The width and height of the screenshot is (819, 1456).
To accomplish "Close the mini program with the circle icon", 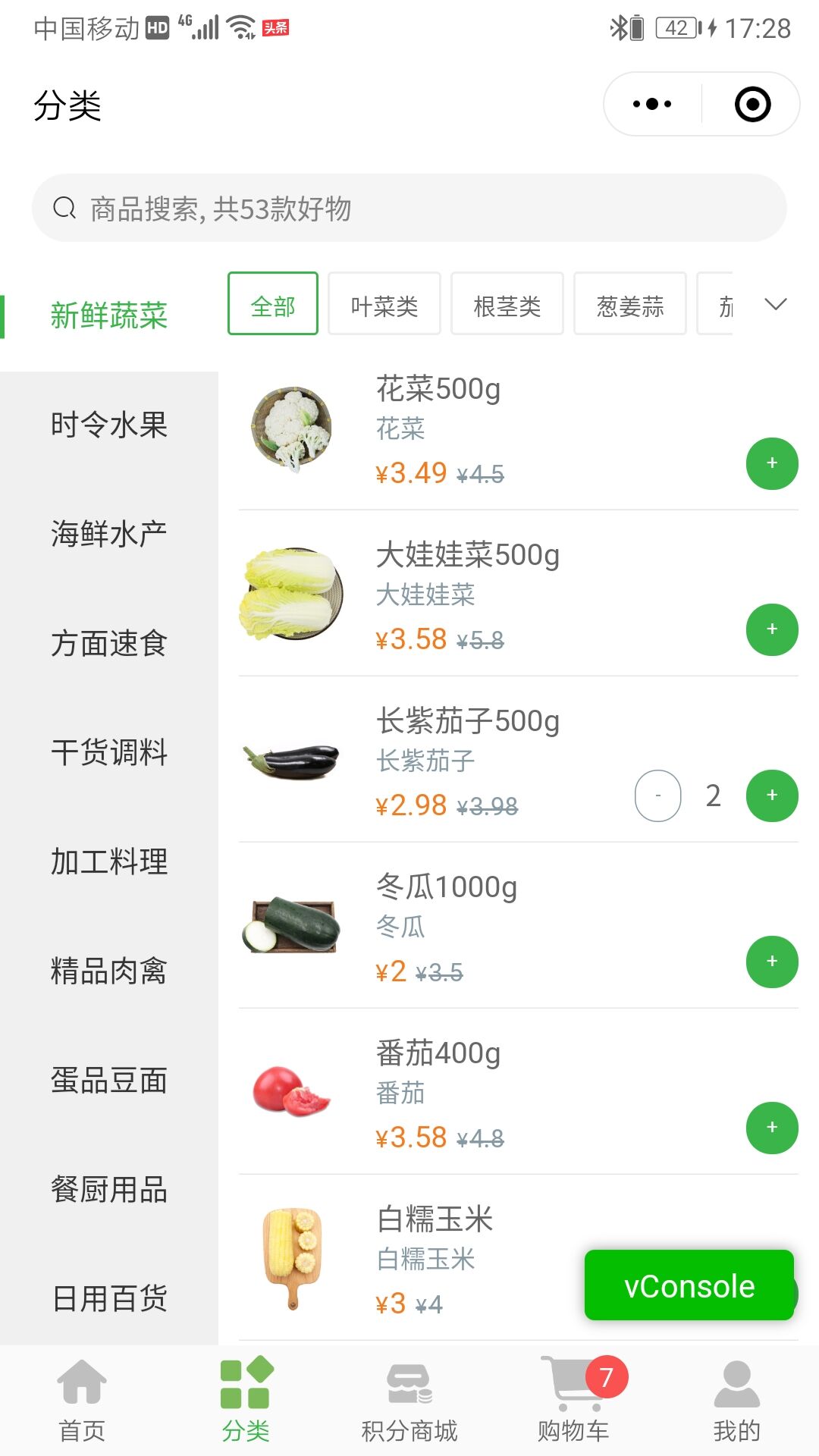I will pyautogui.click(x=752, y=105).
